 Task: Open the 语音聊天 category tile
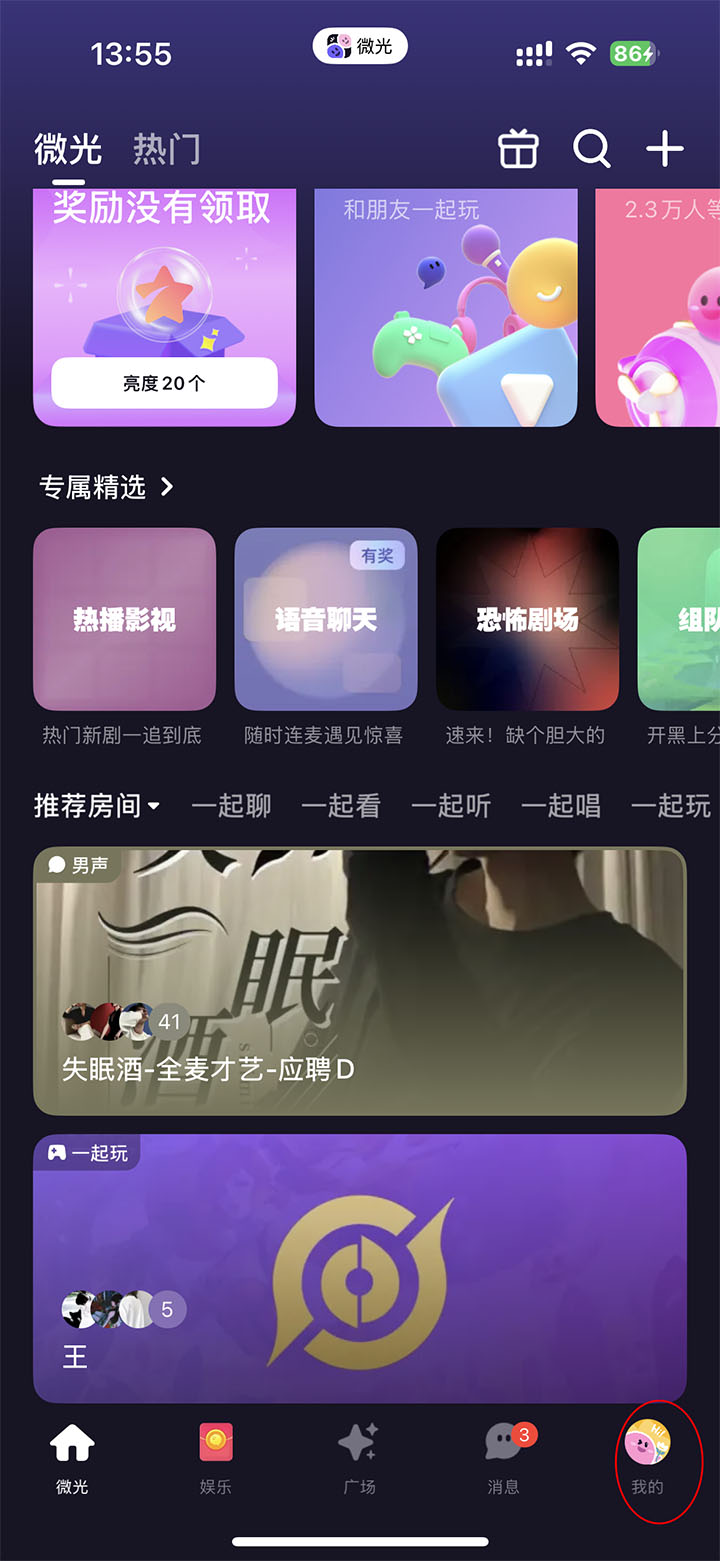click(326, 619)
